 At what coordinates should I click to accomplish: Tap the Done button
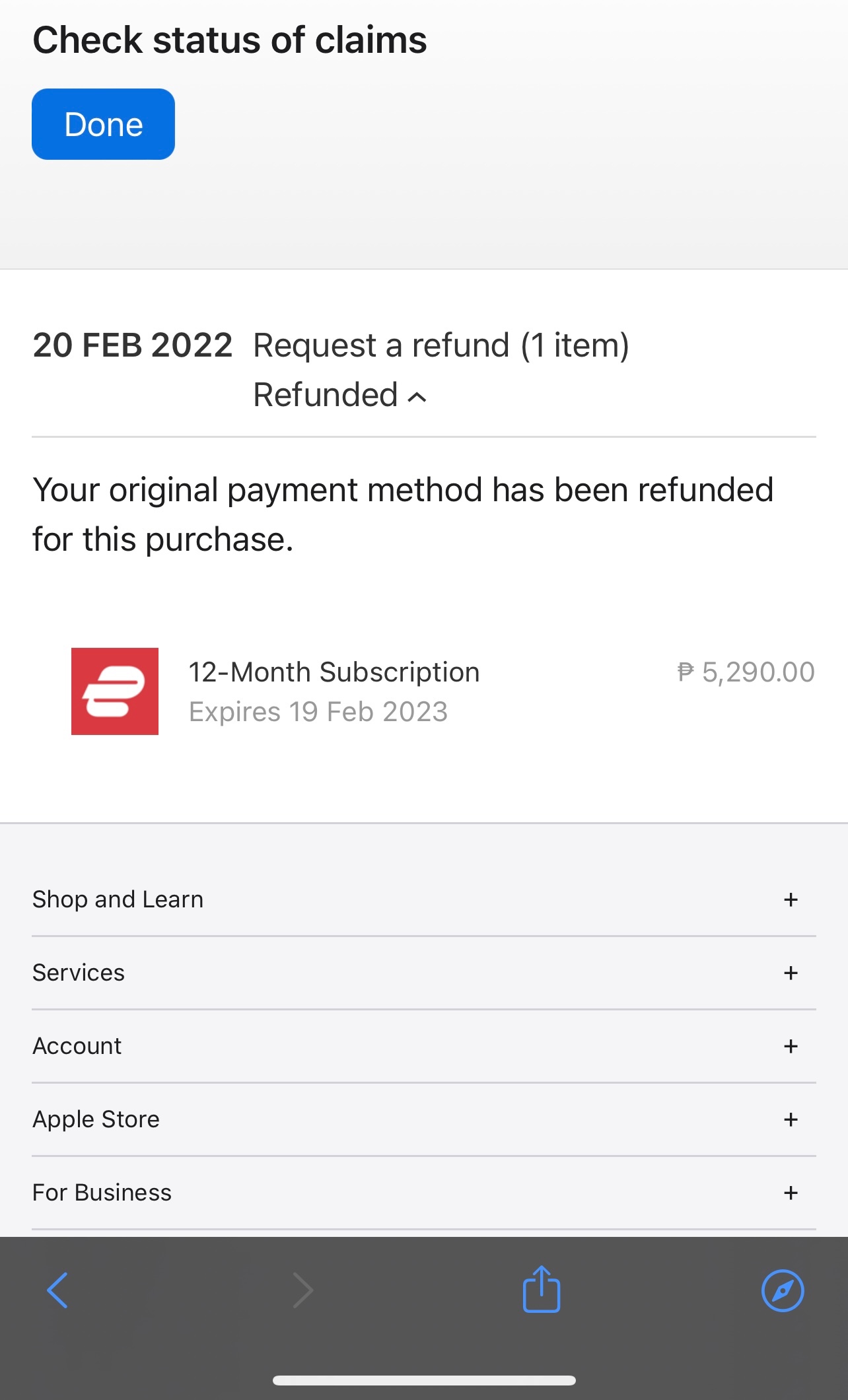click(x=103, y=123)
